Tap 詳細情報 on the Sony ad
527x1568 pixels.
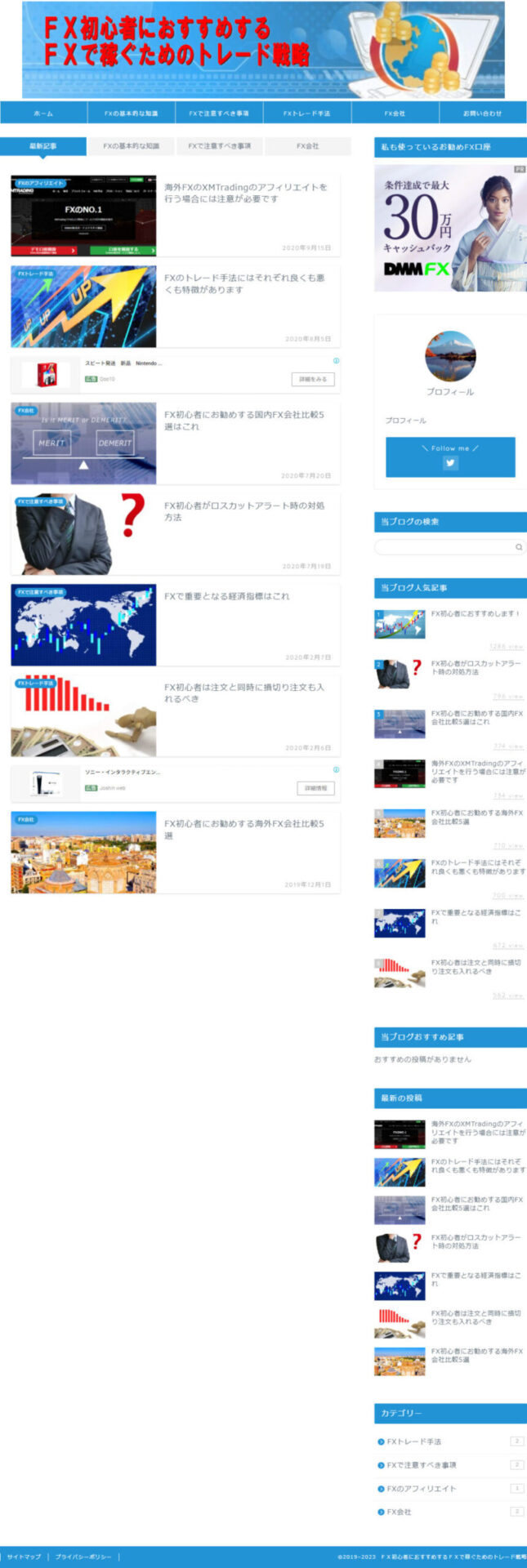pyautogui.click(x=315, y=788)
